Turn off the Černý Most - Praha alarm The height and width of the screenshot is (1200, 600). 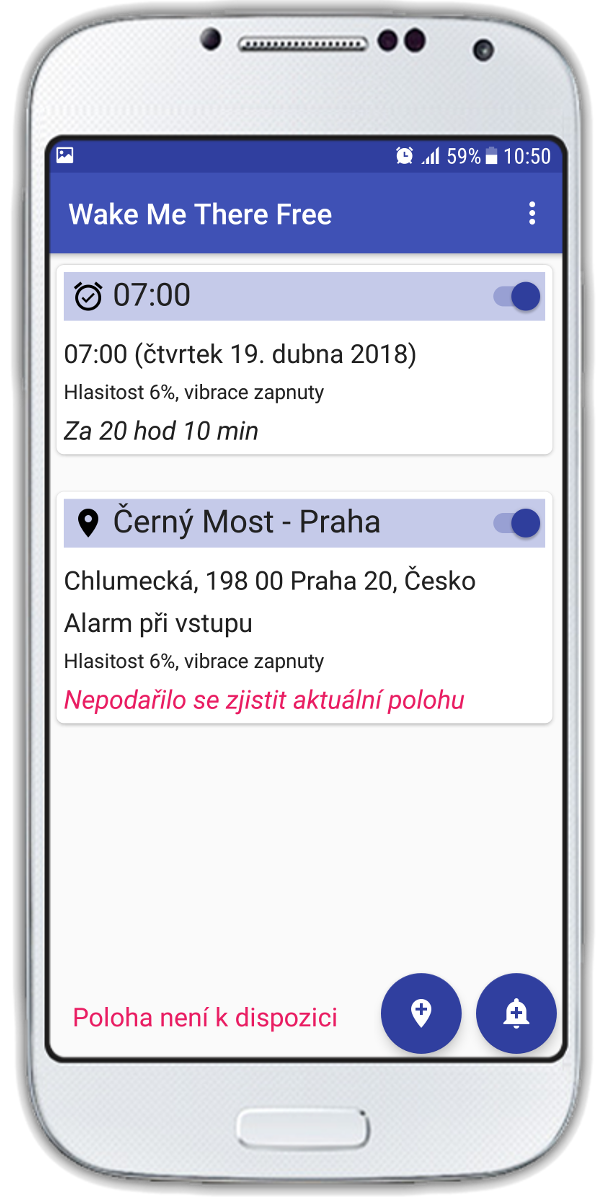pyautogui.click(x=517, y=523)
